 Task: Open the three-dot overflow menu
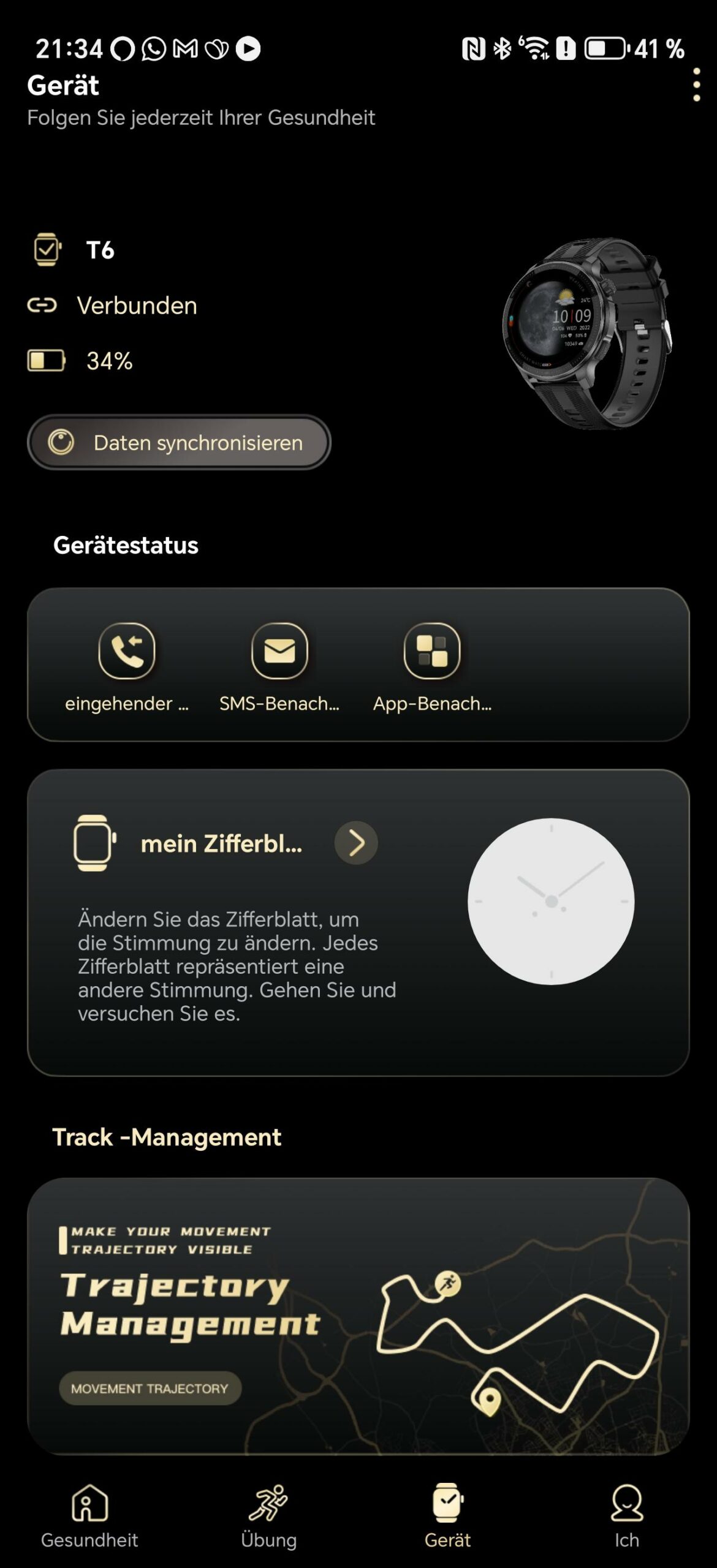pos(696,85)
